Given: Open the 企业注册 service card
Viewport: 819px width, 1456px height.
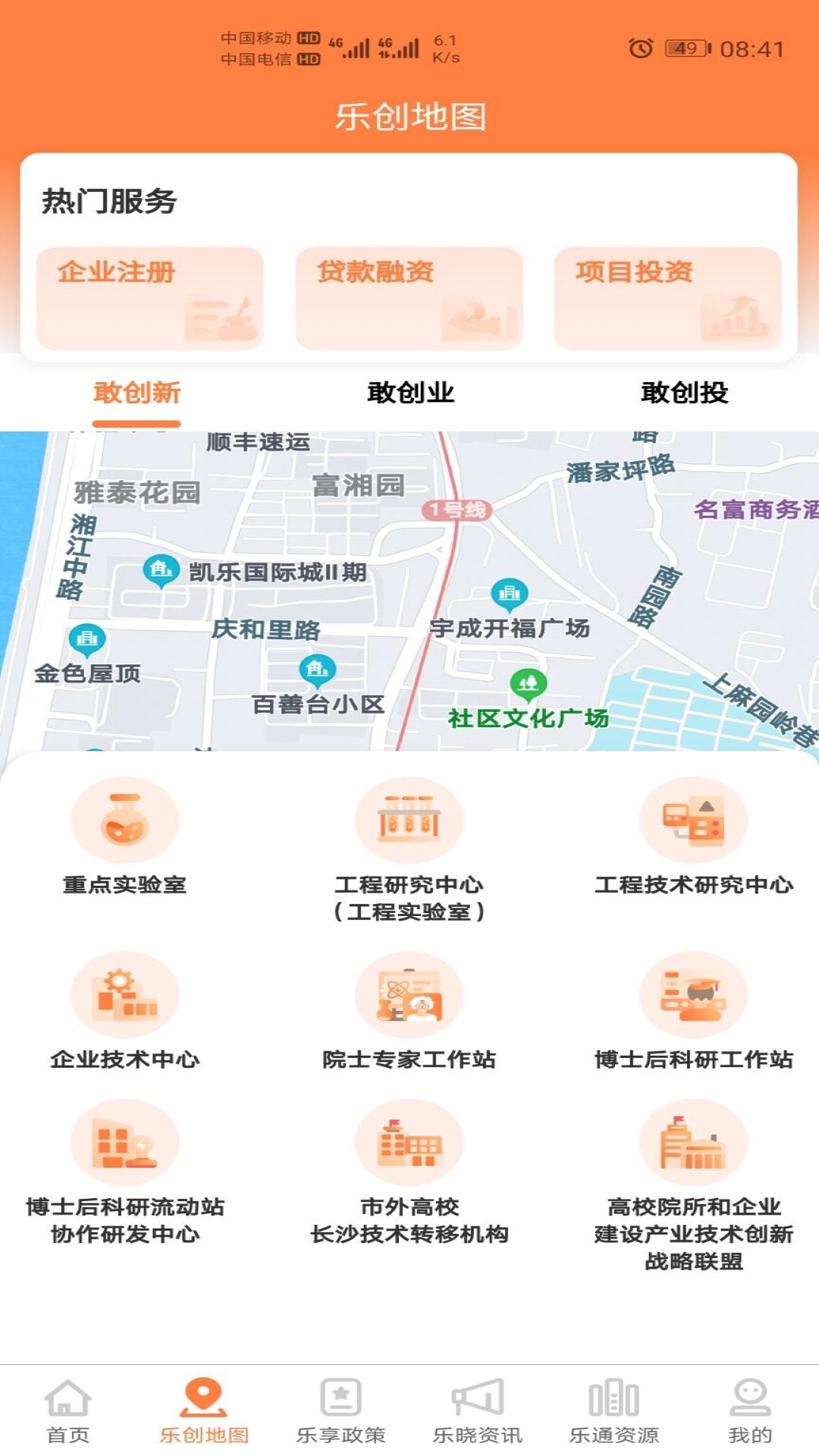Looking at the screenshot, I should 149,298.
